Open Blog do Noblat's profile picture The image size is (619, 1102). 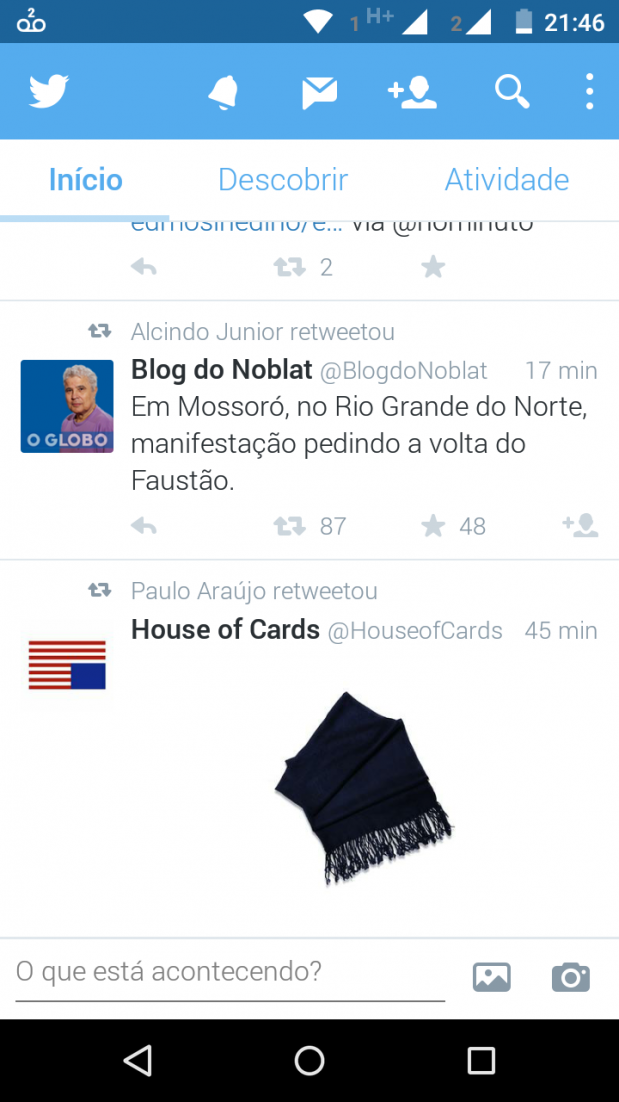coord(67,406)
